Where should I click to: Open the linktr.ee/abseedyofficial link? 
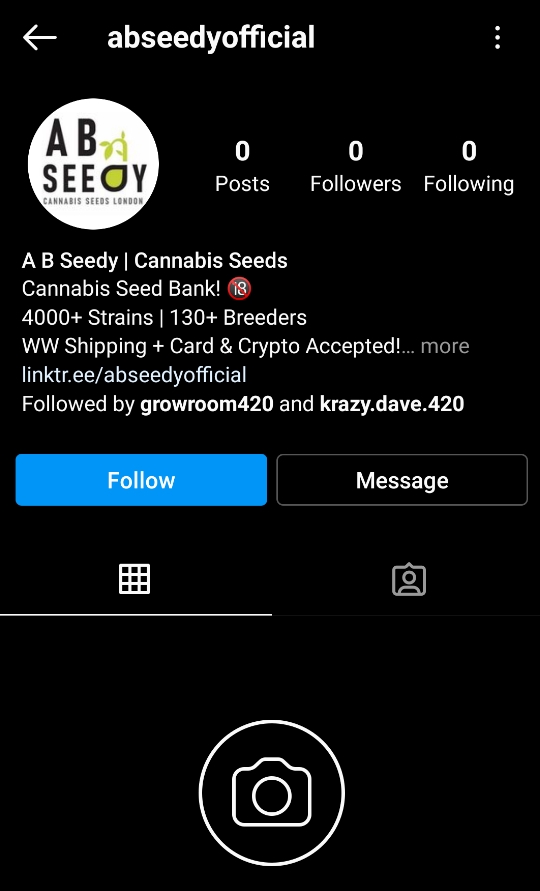[134, 374]
